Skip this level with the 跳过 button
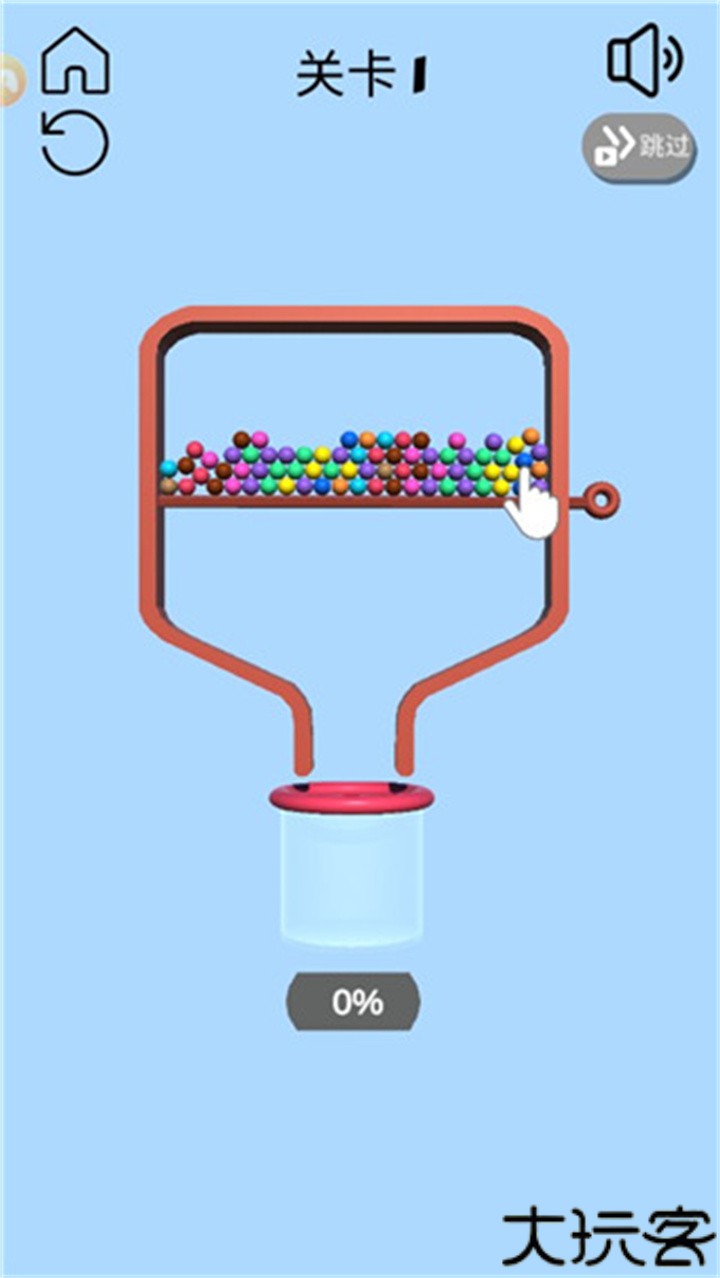This screenshot has height=1278, width=720. coord(640,150)
